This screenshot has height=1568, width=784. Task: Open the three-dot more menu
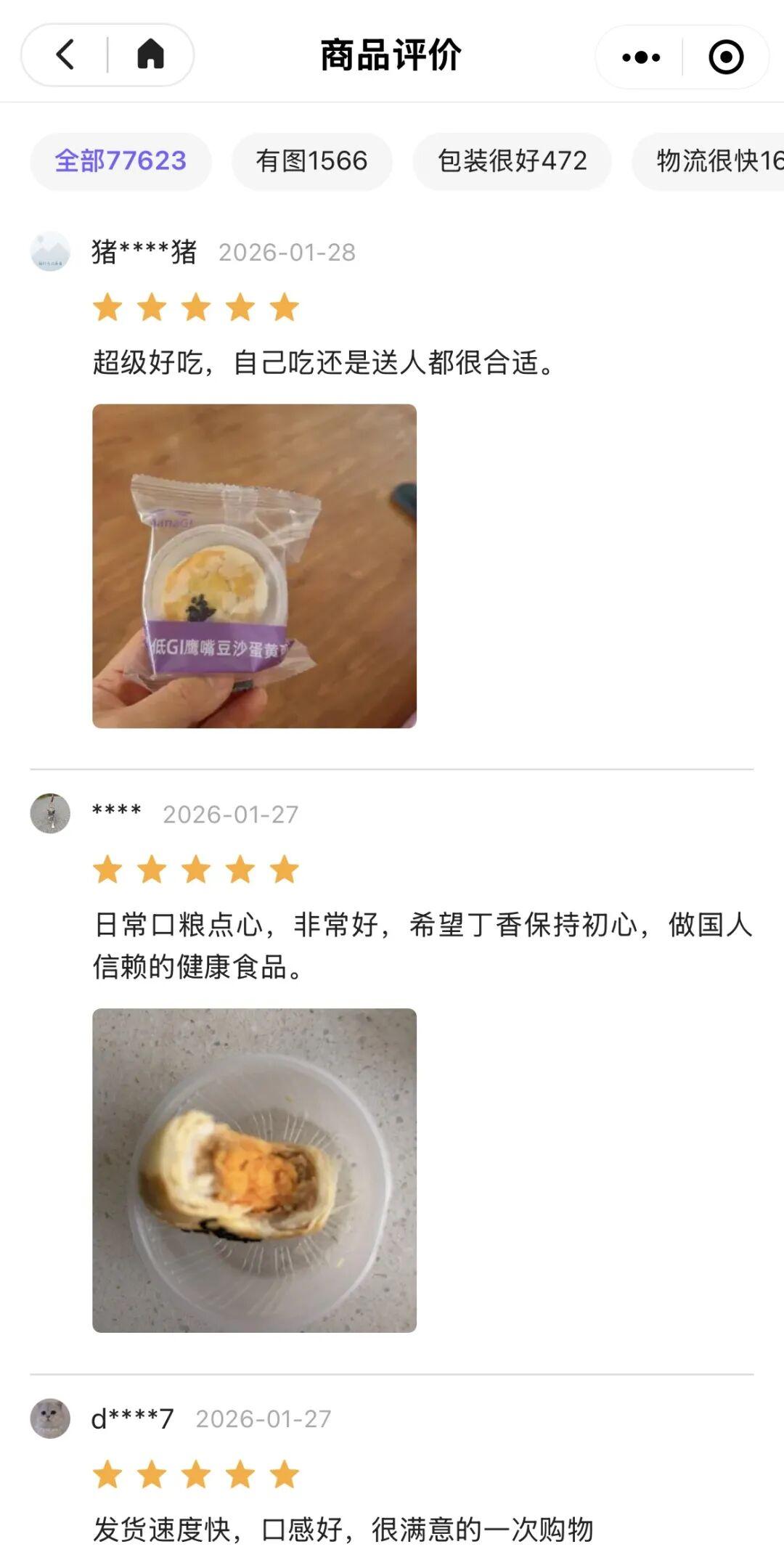tap(641, 57)
